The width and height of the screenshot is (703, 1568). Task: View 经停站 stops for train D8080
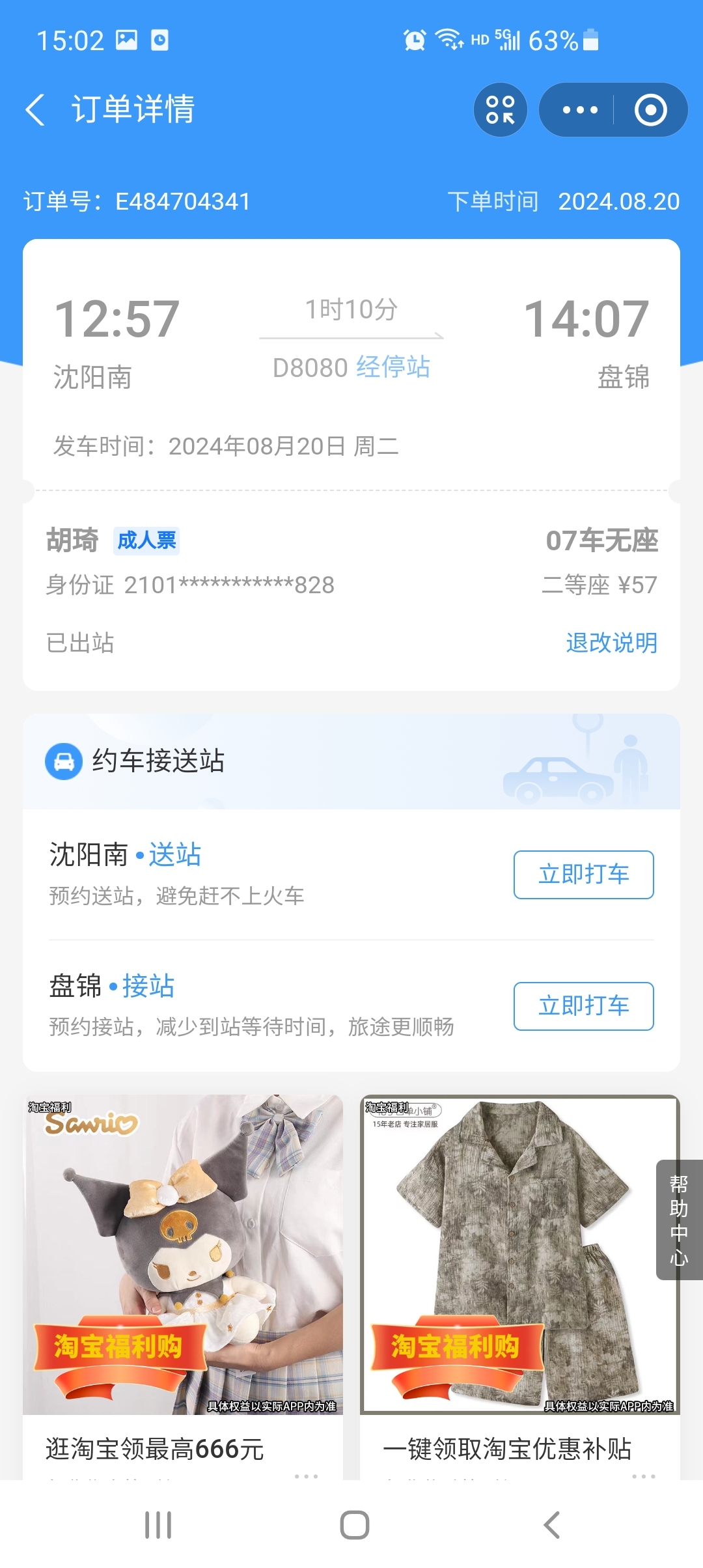[393, 368]
